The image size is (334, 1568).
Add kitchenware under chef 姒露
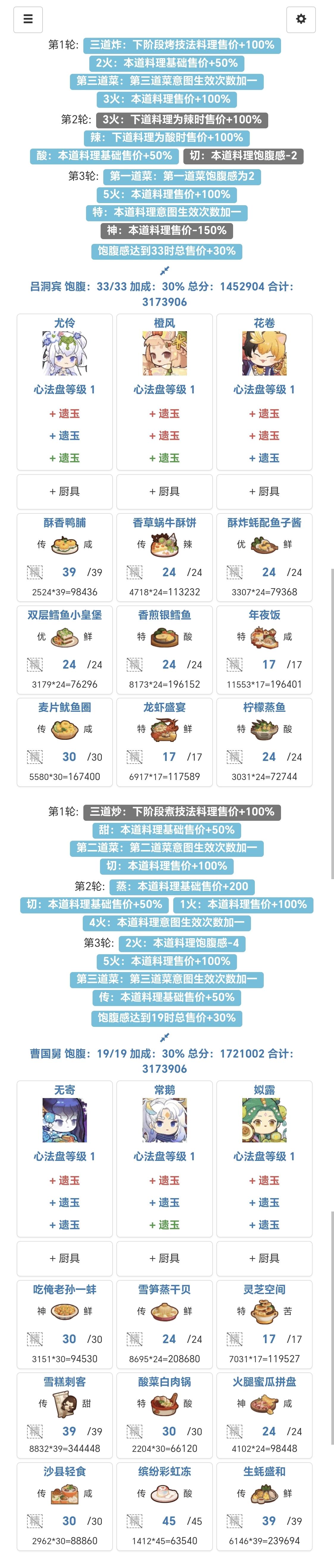coord(264,1258)
